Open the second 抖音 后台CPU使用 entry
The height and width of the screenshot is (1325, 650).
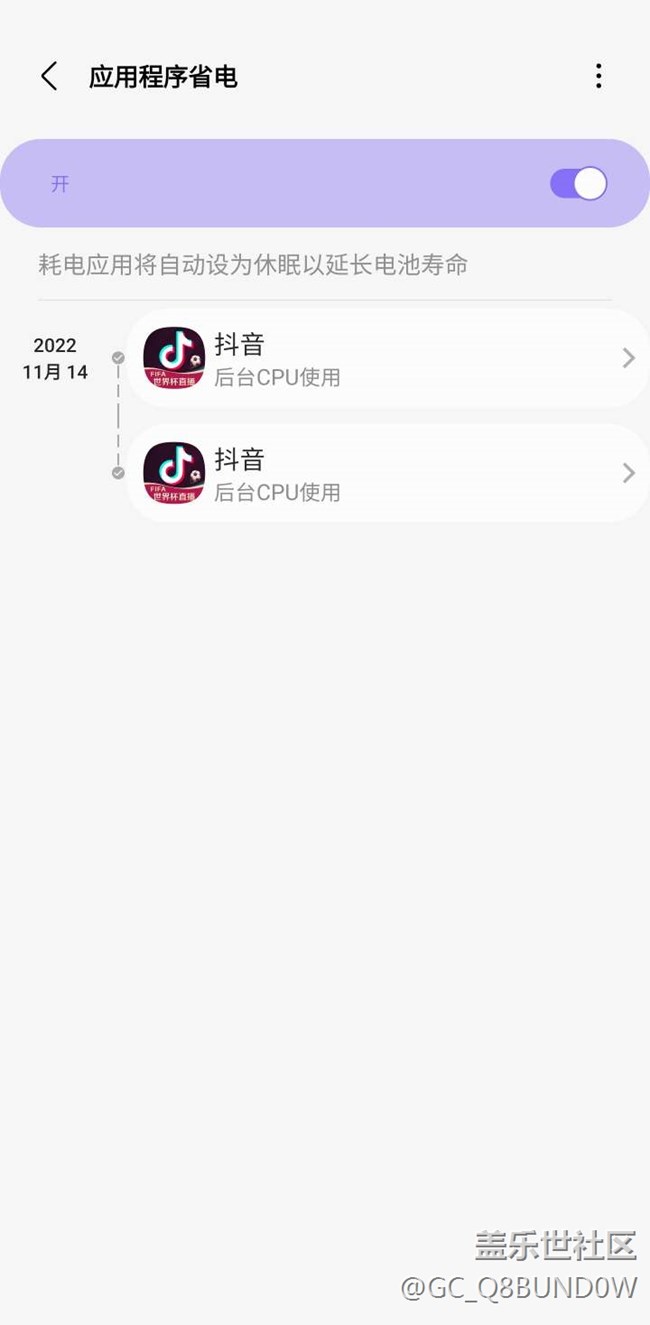388,473
